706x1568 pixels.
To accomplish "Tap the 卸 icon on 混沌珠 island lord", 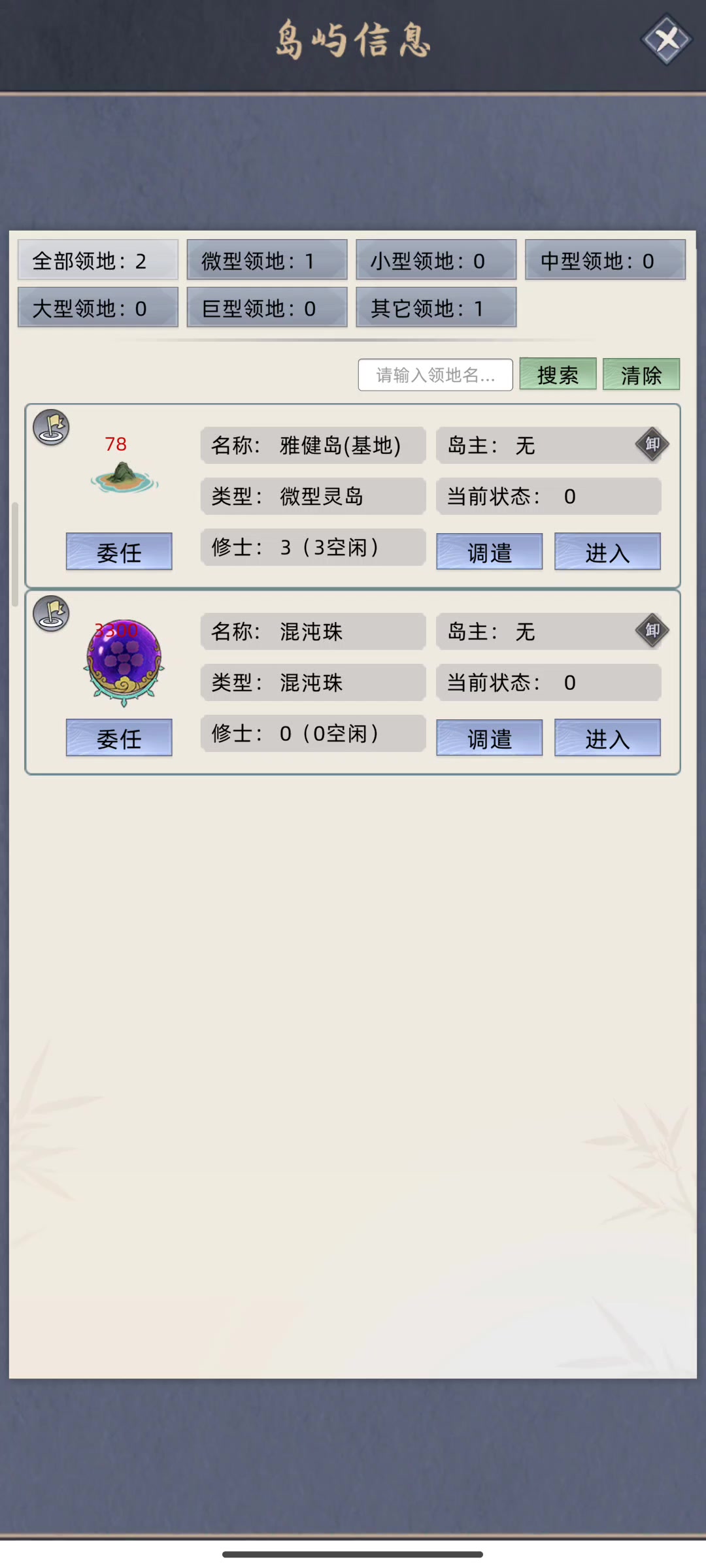I will (x=652, y=630).
